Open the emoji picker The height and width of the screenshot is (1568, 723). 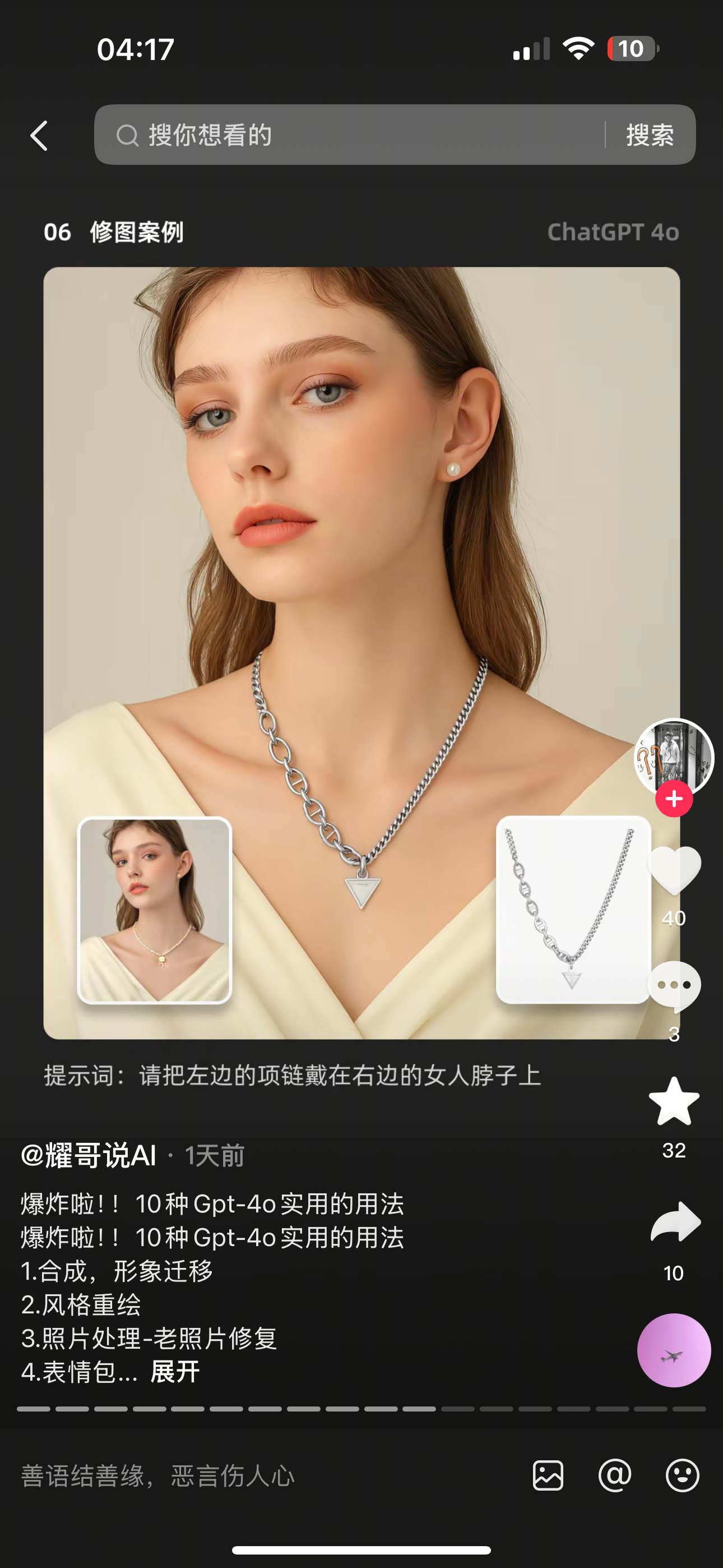point(682,1475)
